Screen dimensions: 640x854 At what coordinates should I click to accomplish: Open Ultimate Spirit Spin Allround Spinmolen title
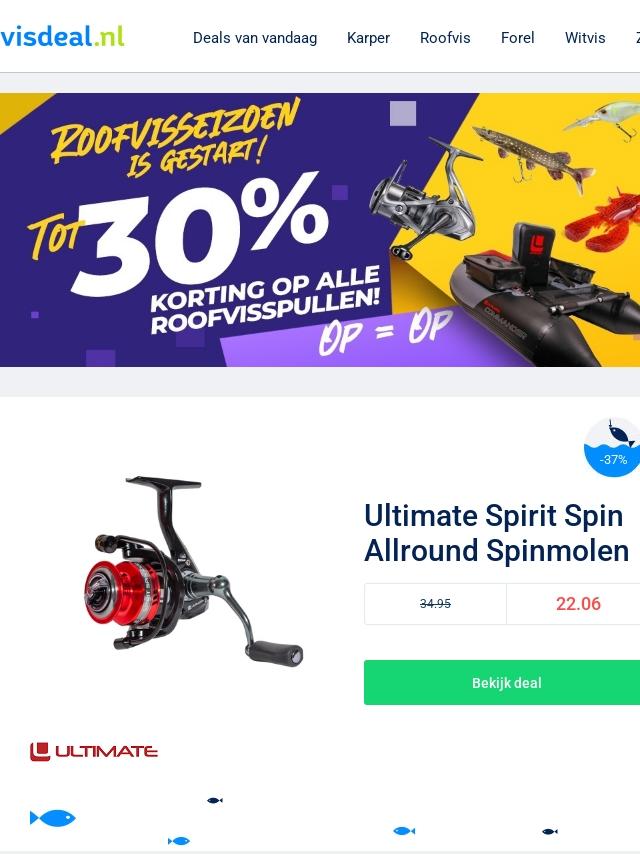497,533
